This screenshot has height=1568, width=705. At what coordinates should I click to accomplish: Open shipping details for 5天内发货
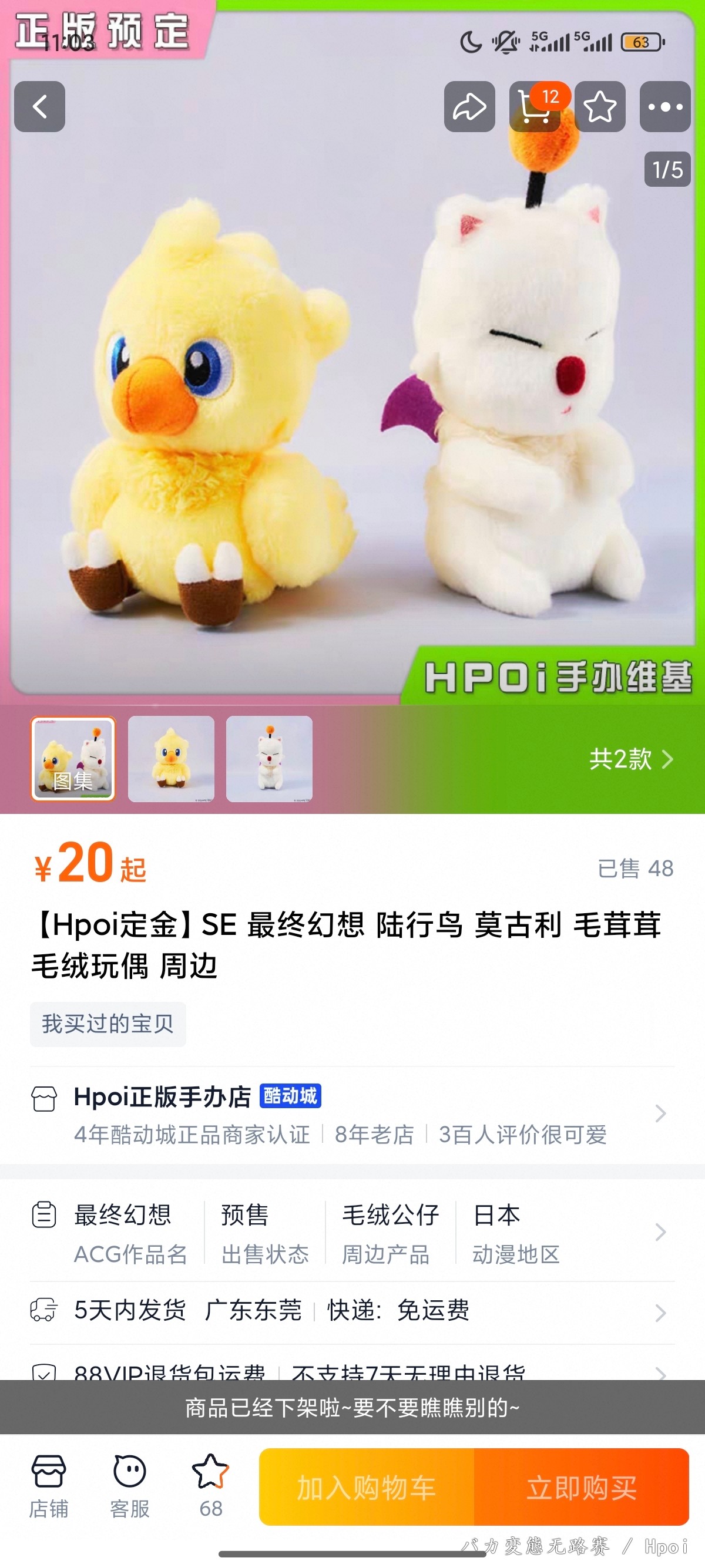pos(352,1311)
